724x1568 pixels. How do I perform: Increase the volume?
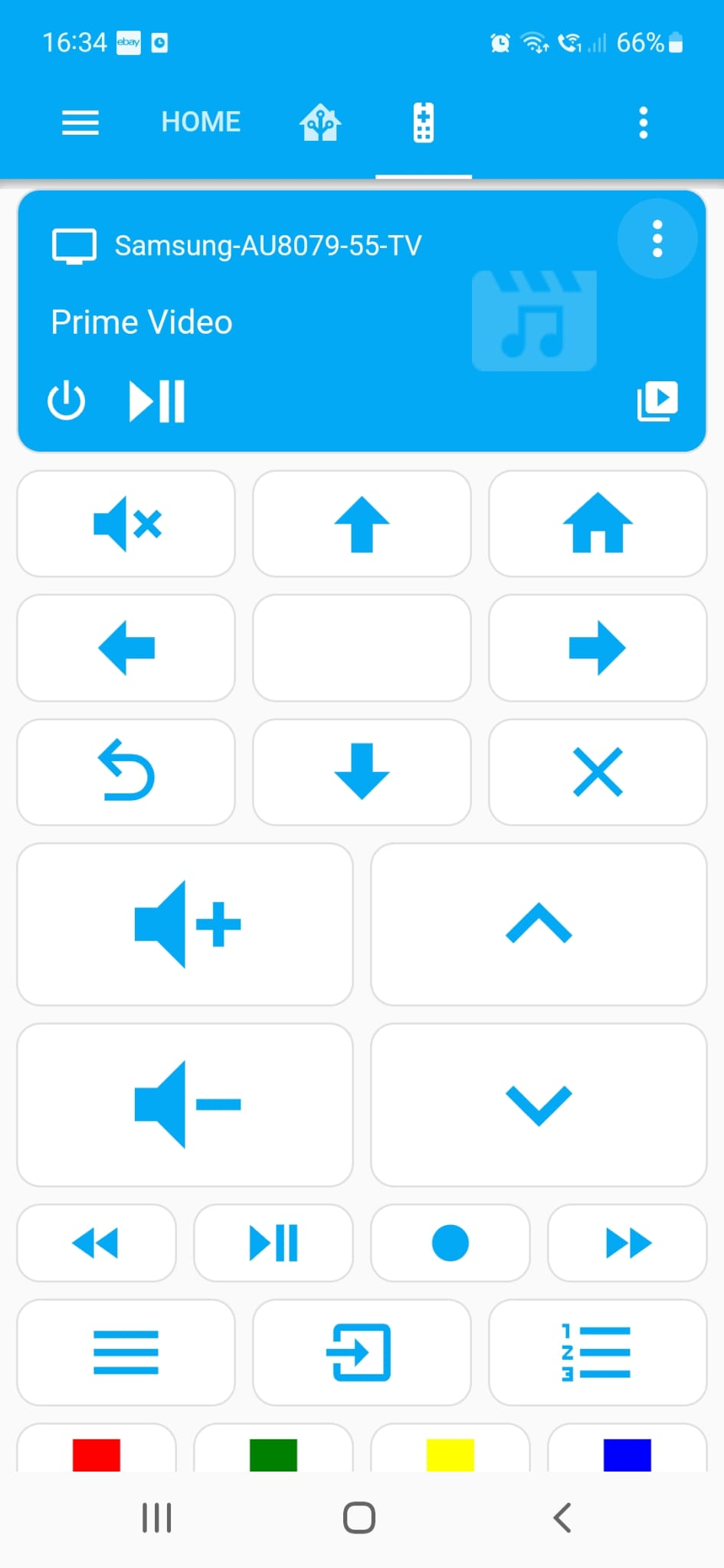pyautogui.click(x=185, y=924)
